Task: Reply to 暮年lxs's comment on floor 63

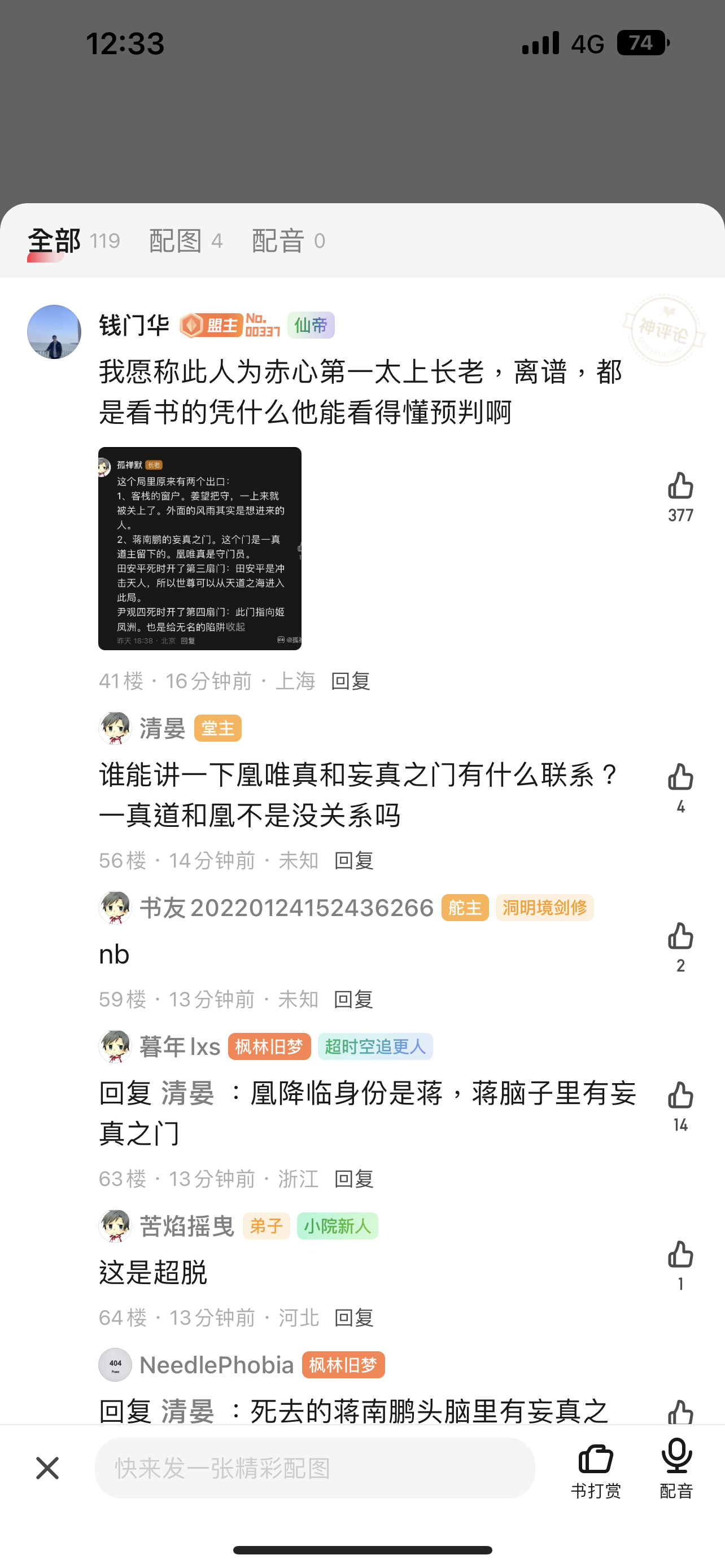Action: (353, 1179)
